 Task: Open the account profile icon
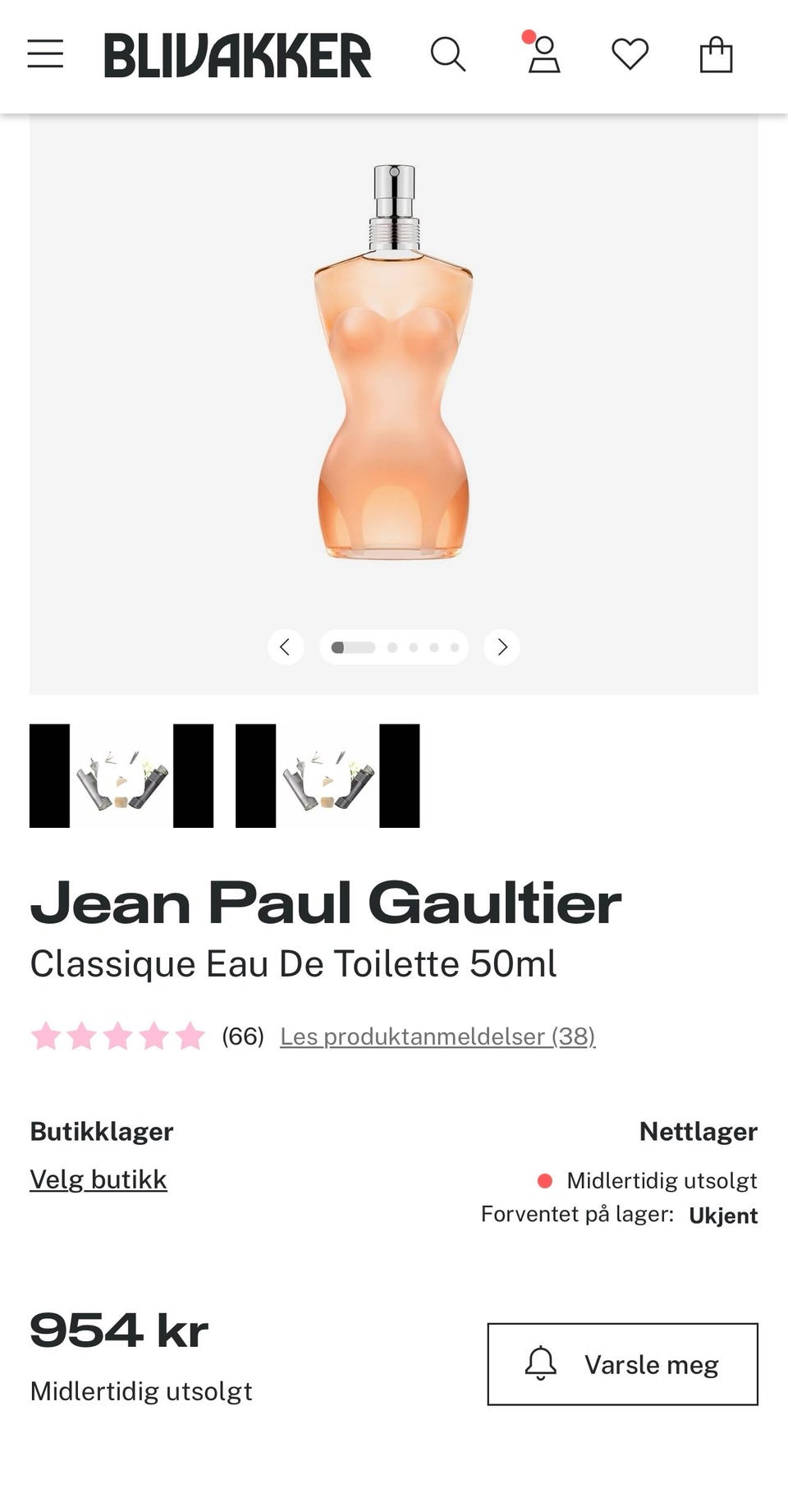click(x=544, y=56)
